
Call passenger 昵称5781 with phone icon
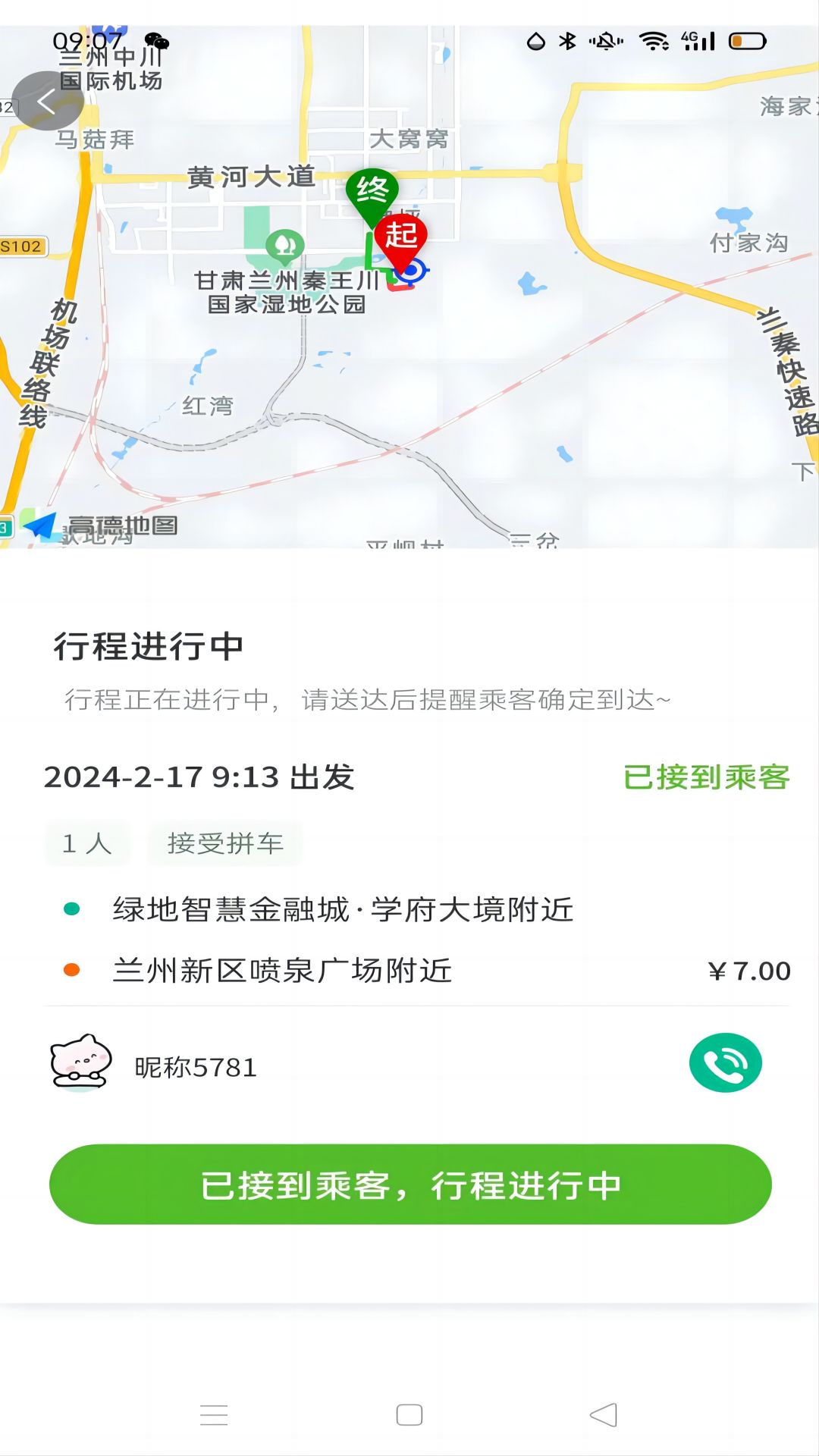[725, 1062]
